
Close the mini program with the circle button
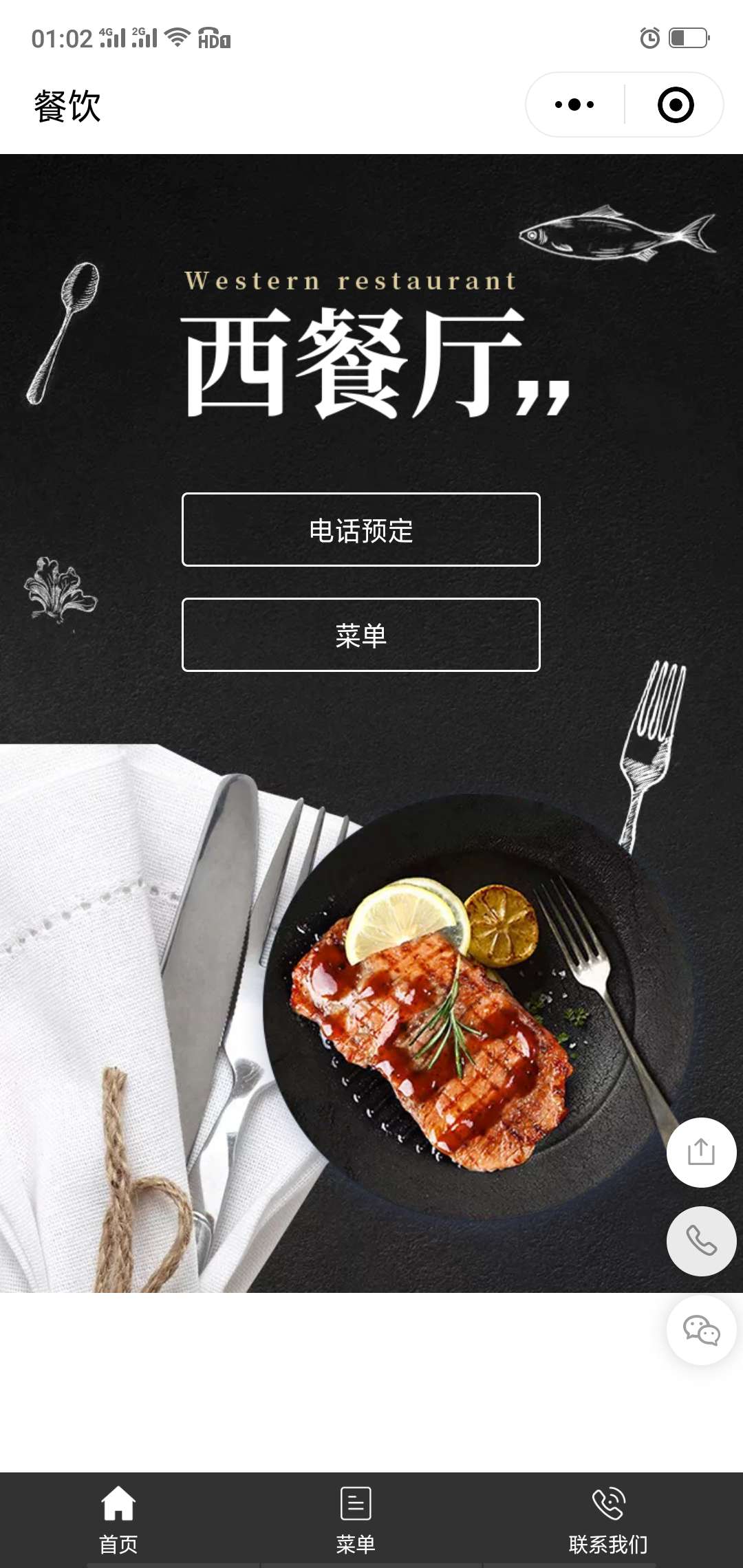click(x=675, y=105)
